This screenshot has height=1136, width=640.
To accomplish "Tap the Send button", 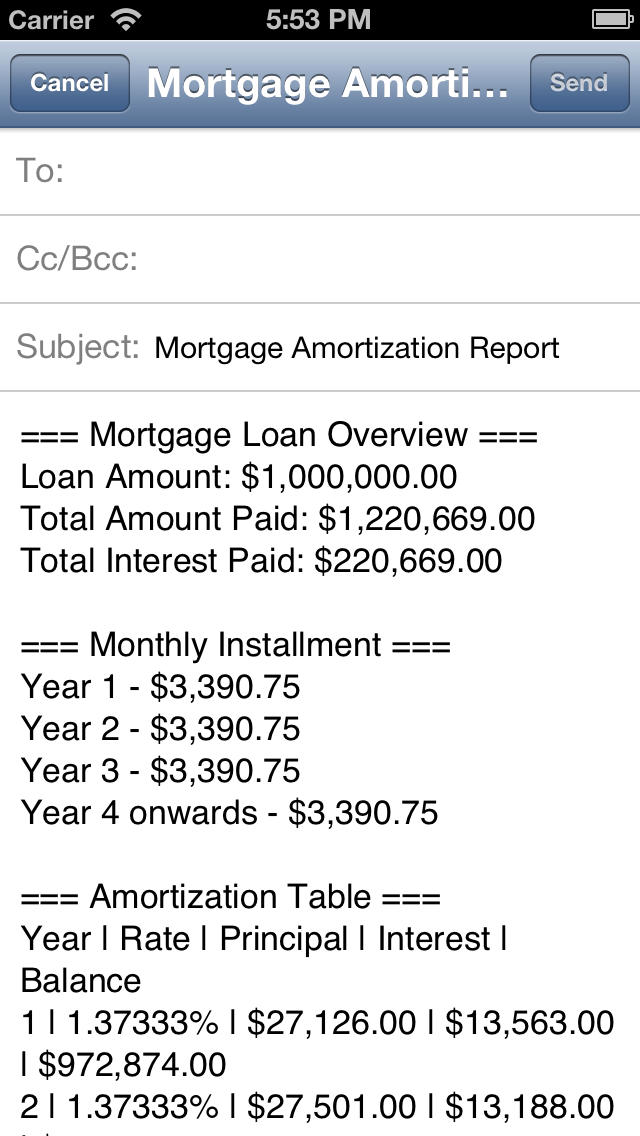I will point(579,83).
